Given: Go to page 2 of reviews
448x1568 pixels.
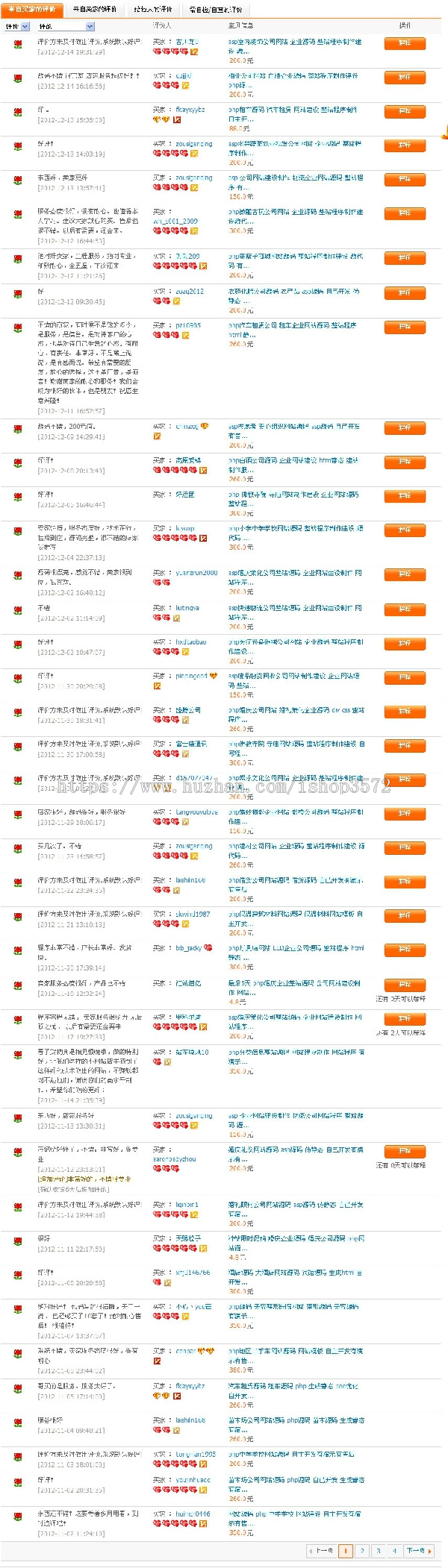Looking at the screenshot, I should [362, 1551].
